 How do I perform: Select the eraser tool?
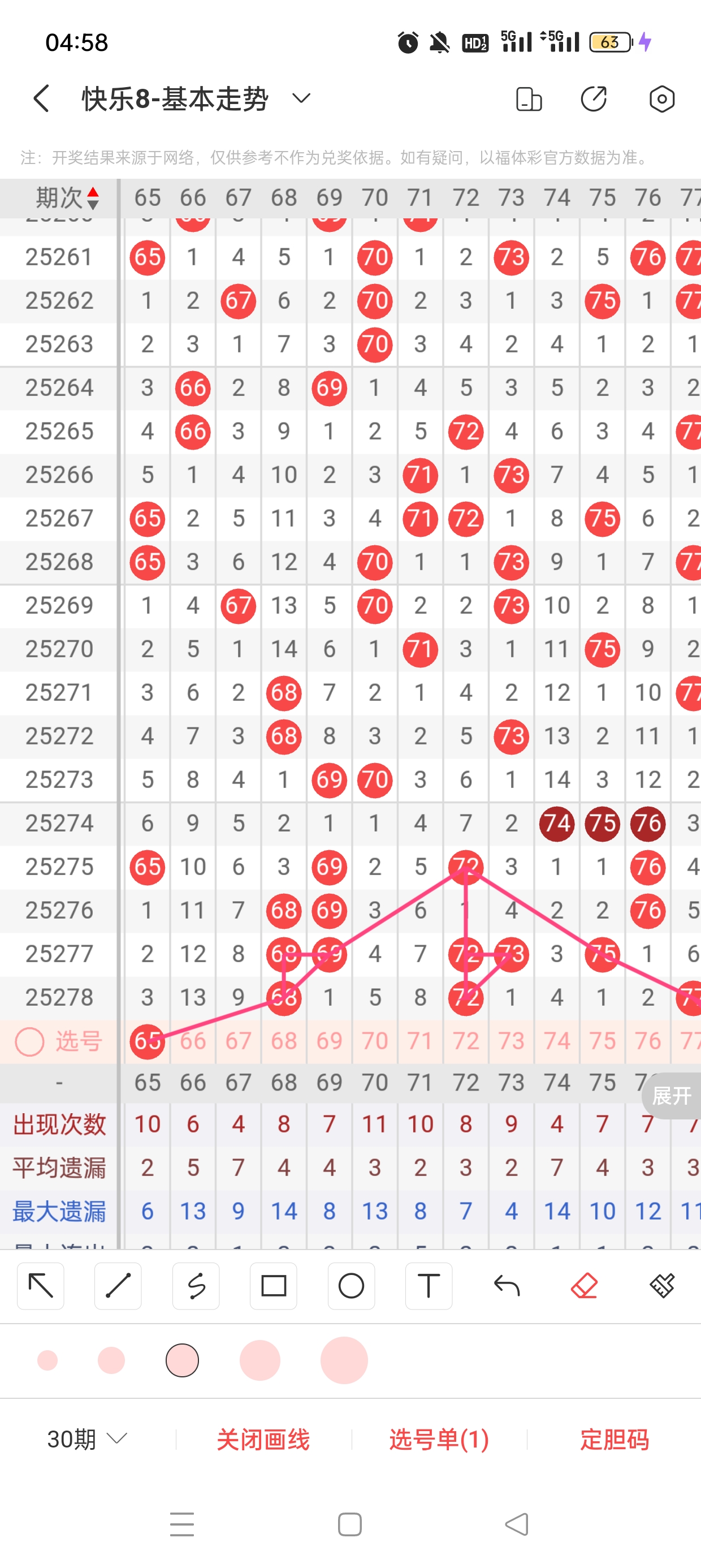pyautogui.click(x=584, y=1286)
